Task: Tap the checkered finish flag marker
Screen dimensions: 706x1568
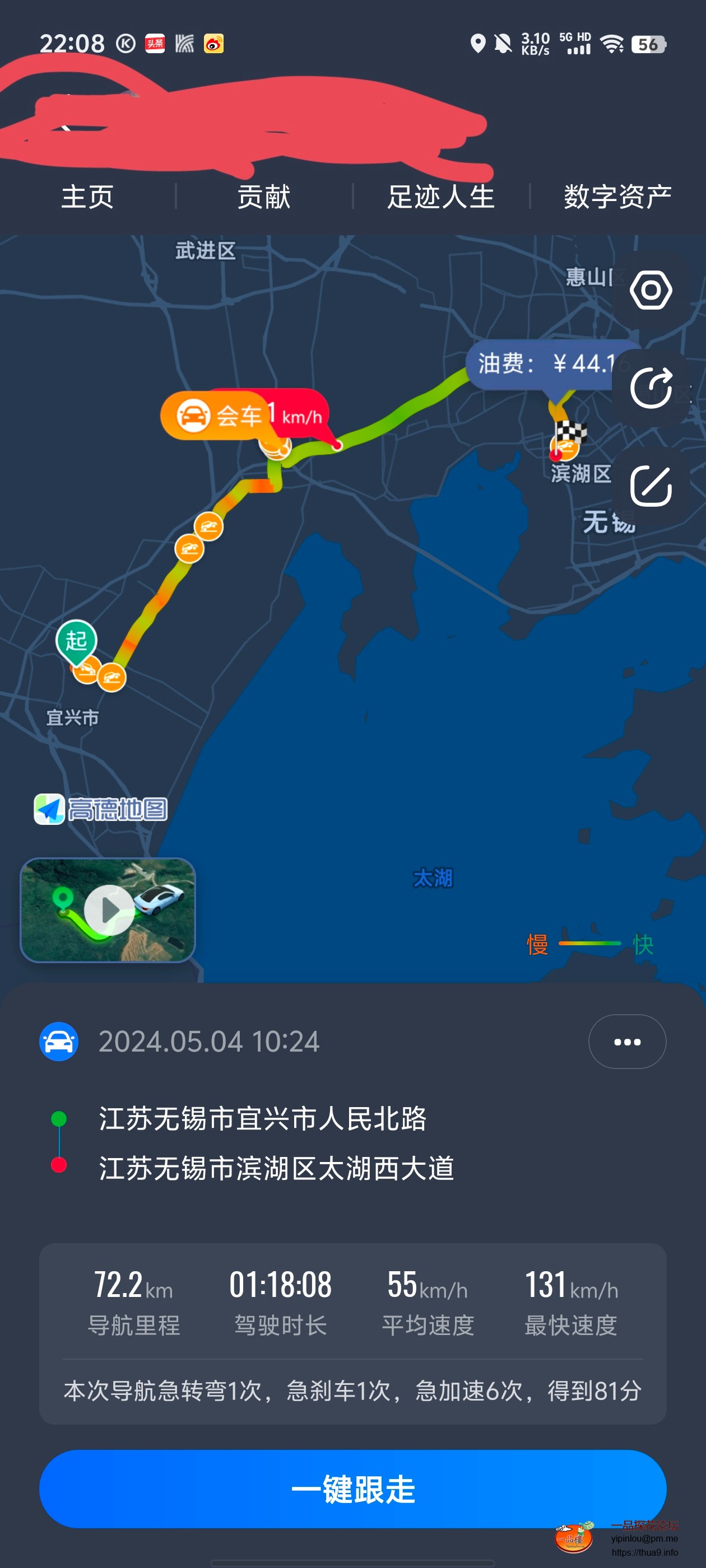Action: coord(571,432)
